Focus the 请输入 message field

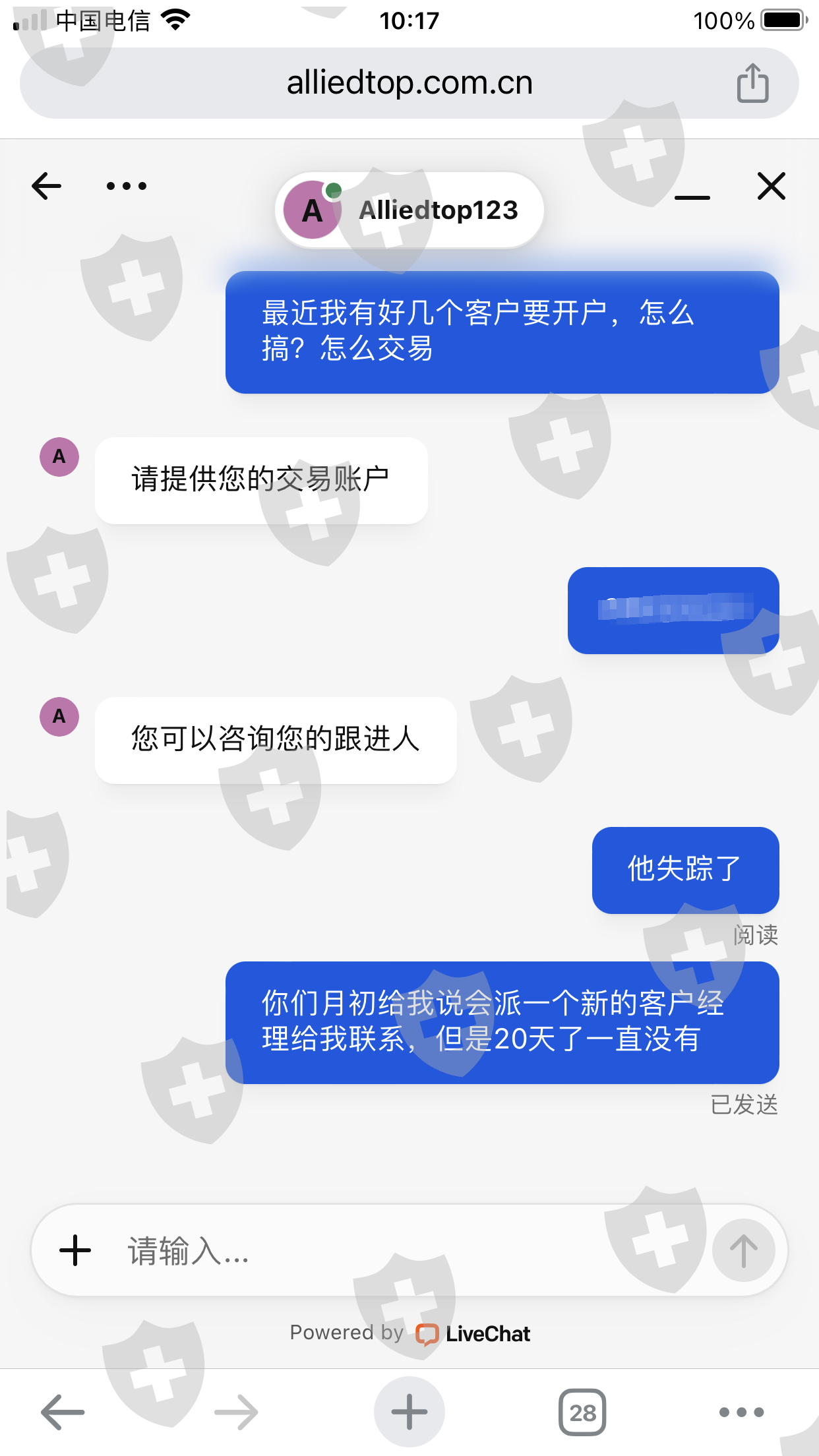point(409,1250)
